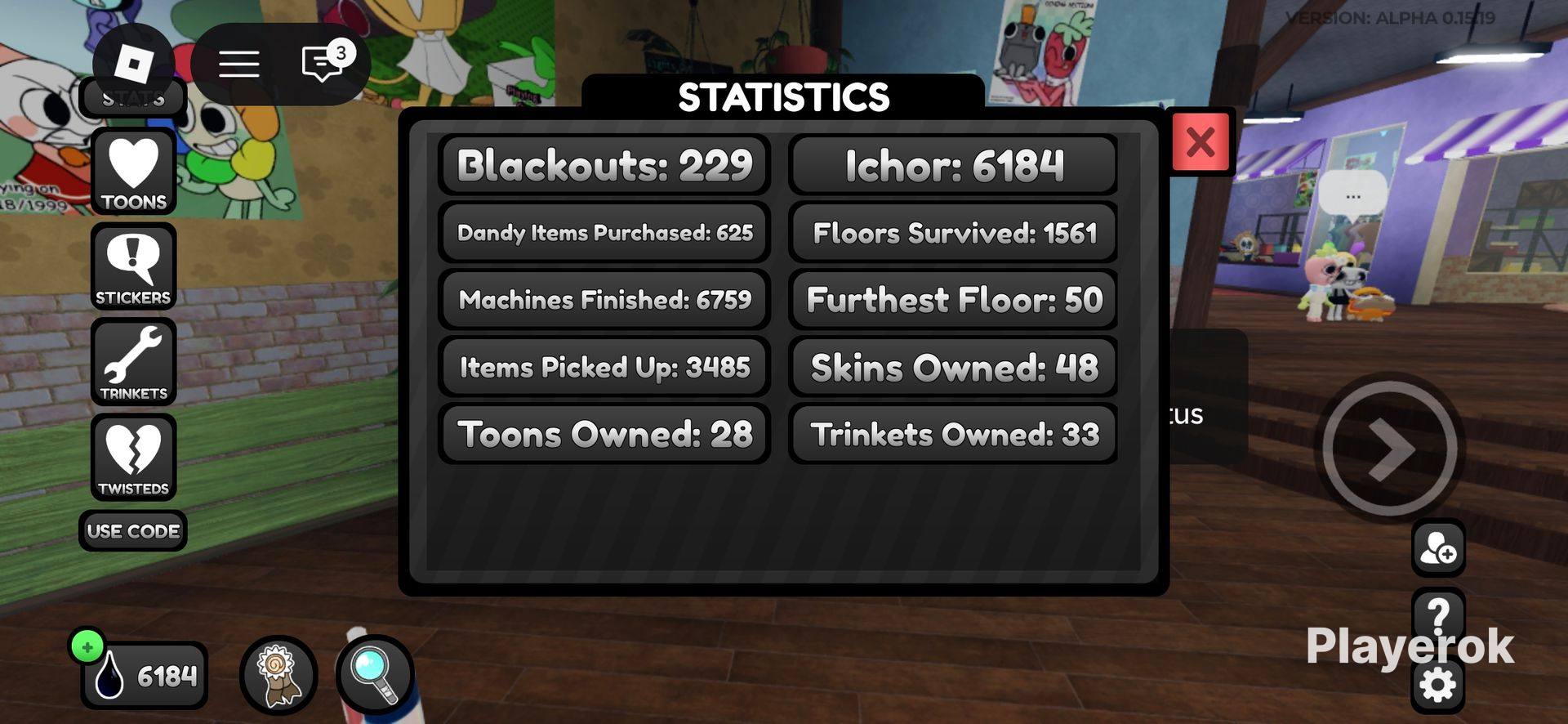Open the invite friends icon

point(1438,547)
